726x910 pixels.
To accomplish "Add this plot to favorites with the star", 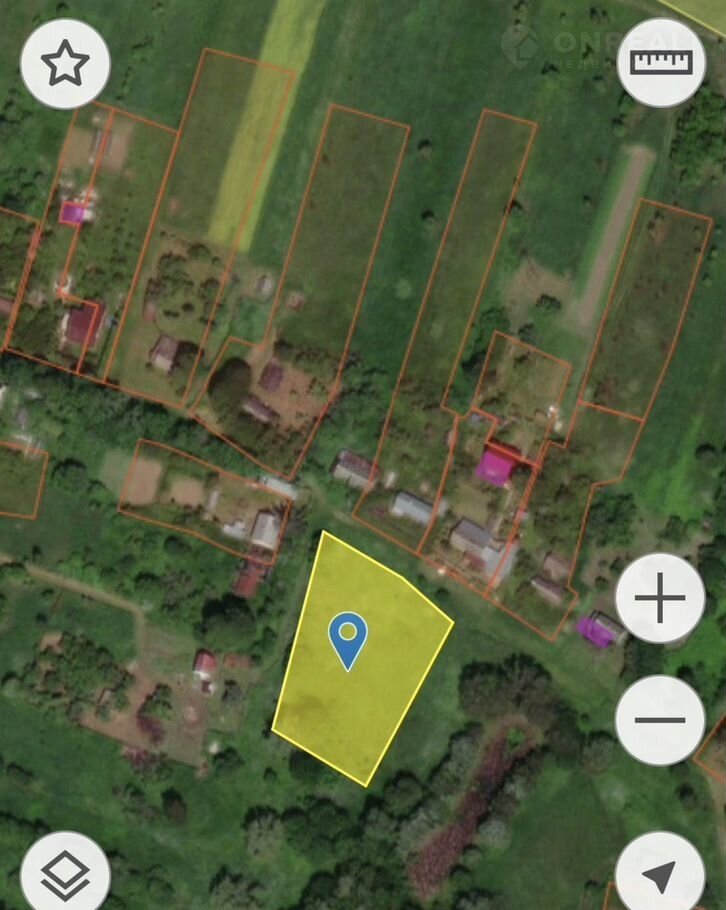I will (65, 63).
